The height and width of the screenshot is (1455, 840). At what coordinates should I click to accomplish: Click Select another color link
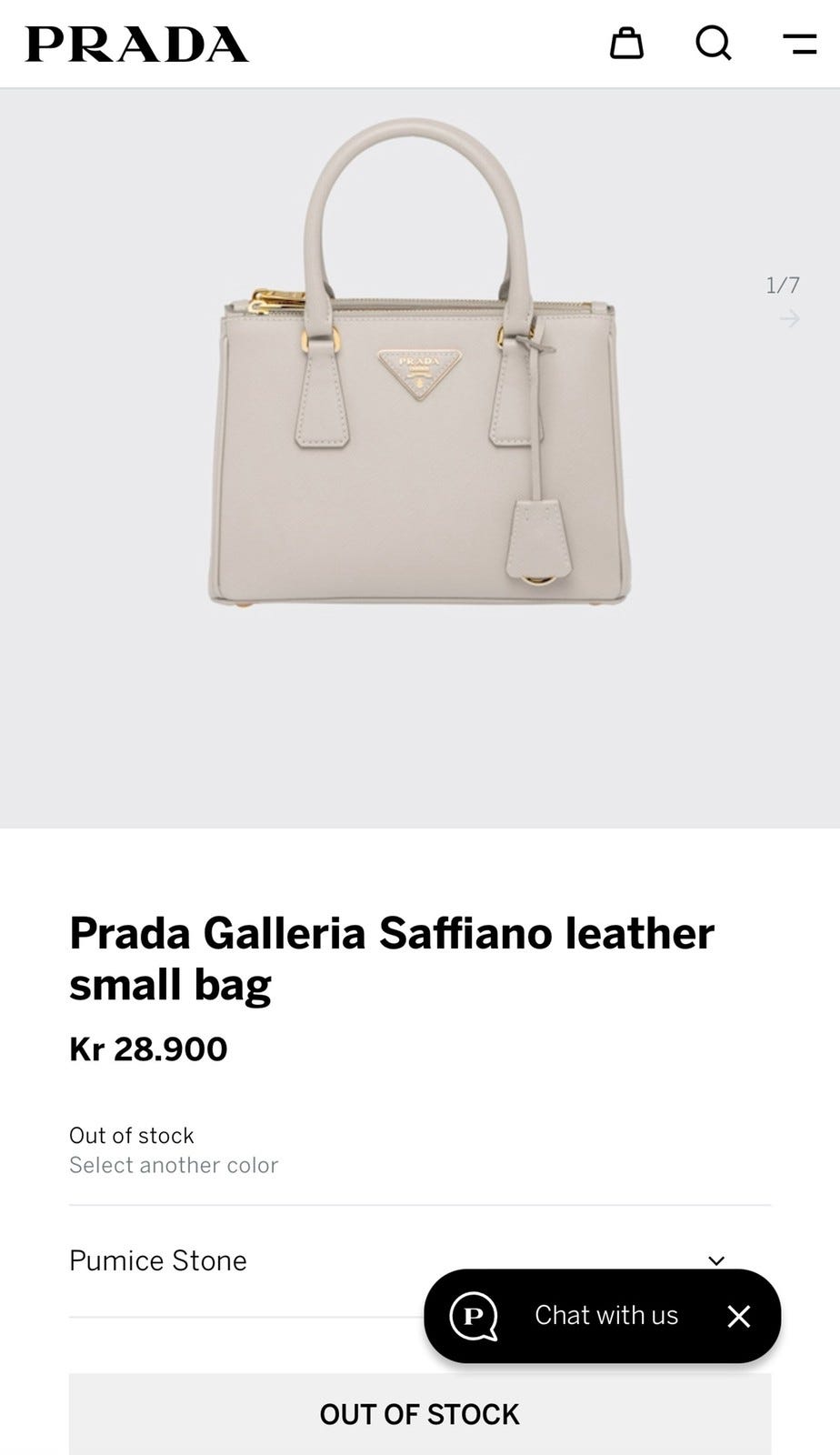click(x=174, y=1165)
